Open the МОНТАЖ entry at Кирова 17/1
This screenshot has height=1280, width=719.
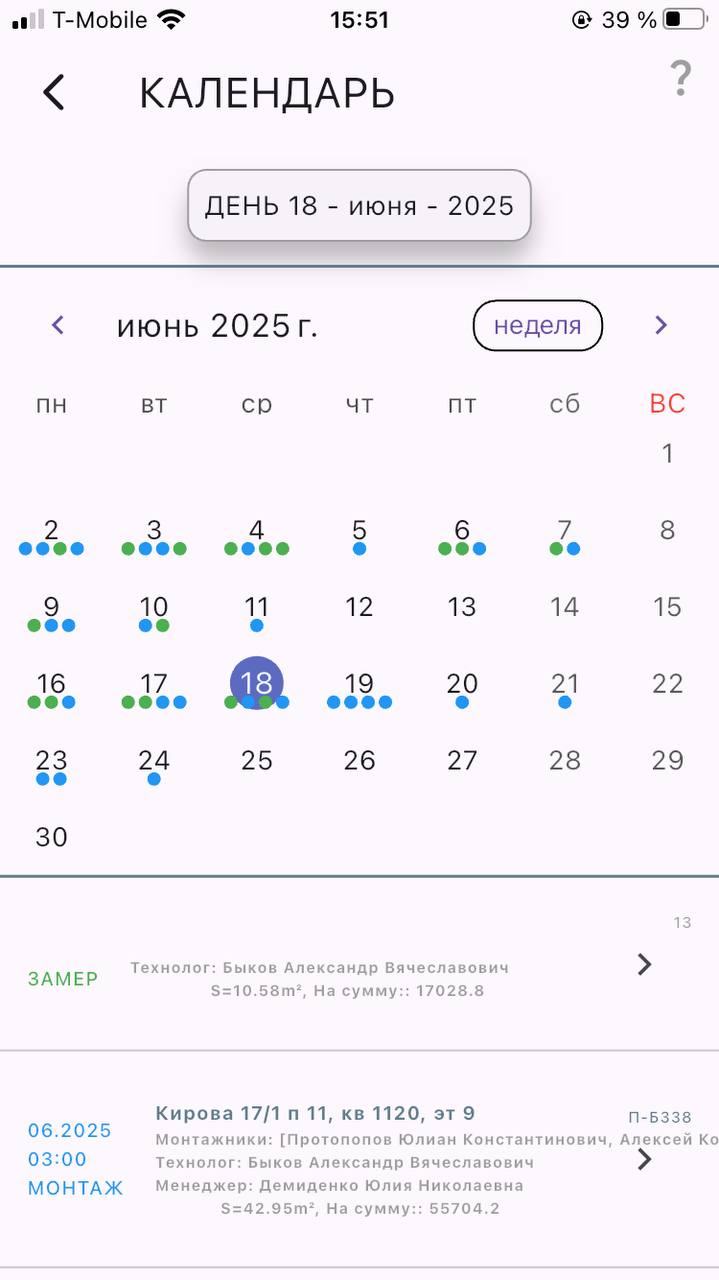[359, 1160]
